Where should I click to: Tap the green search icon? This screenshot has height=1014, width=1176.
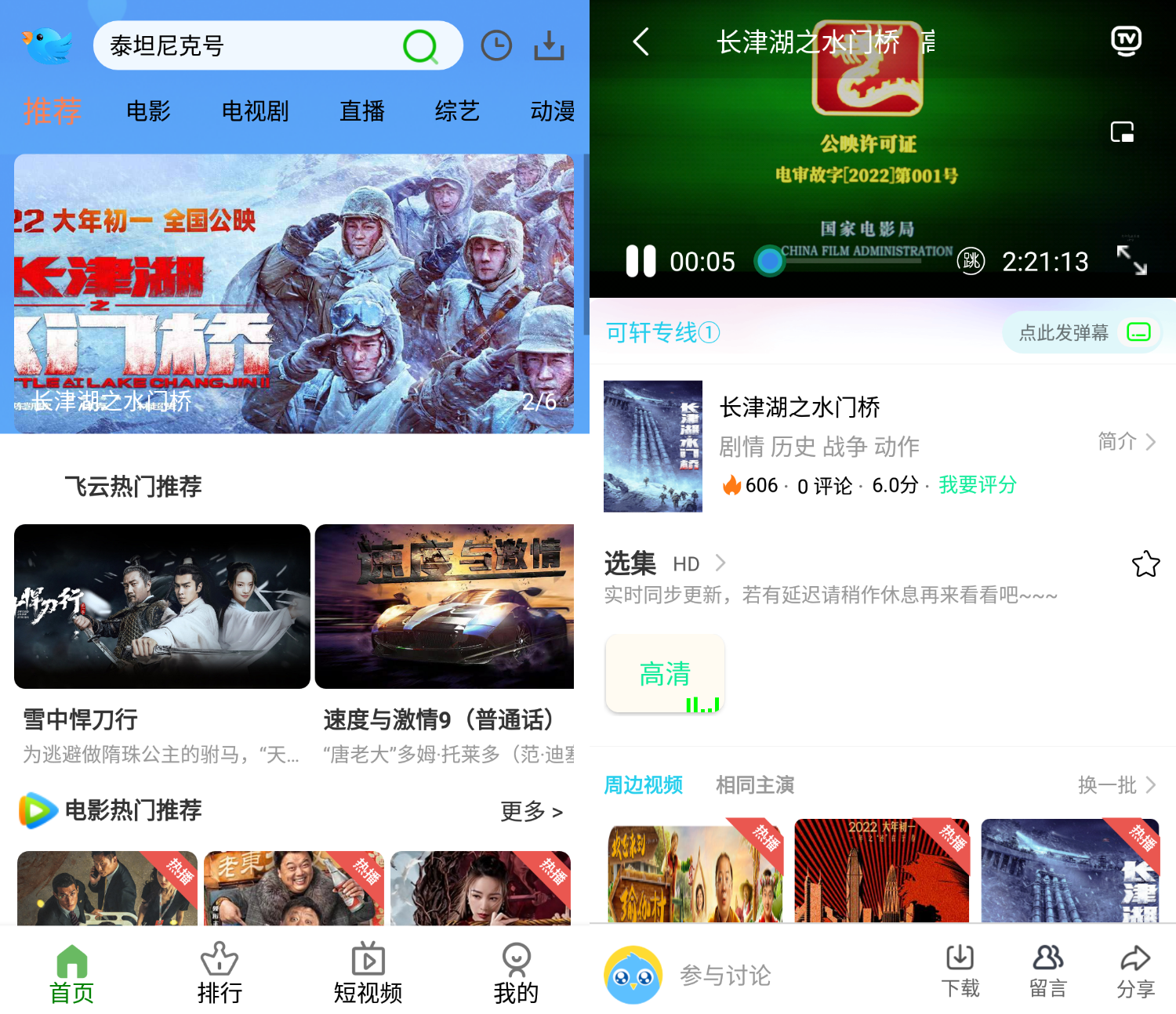point(420,47)
